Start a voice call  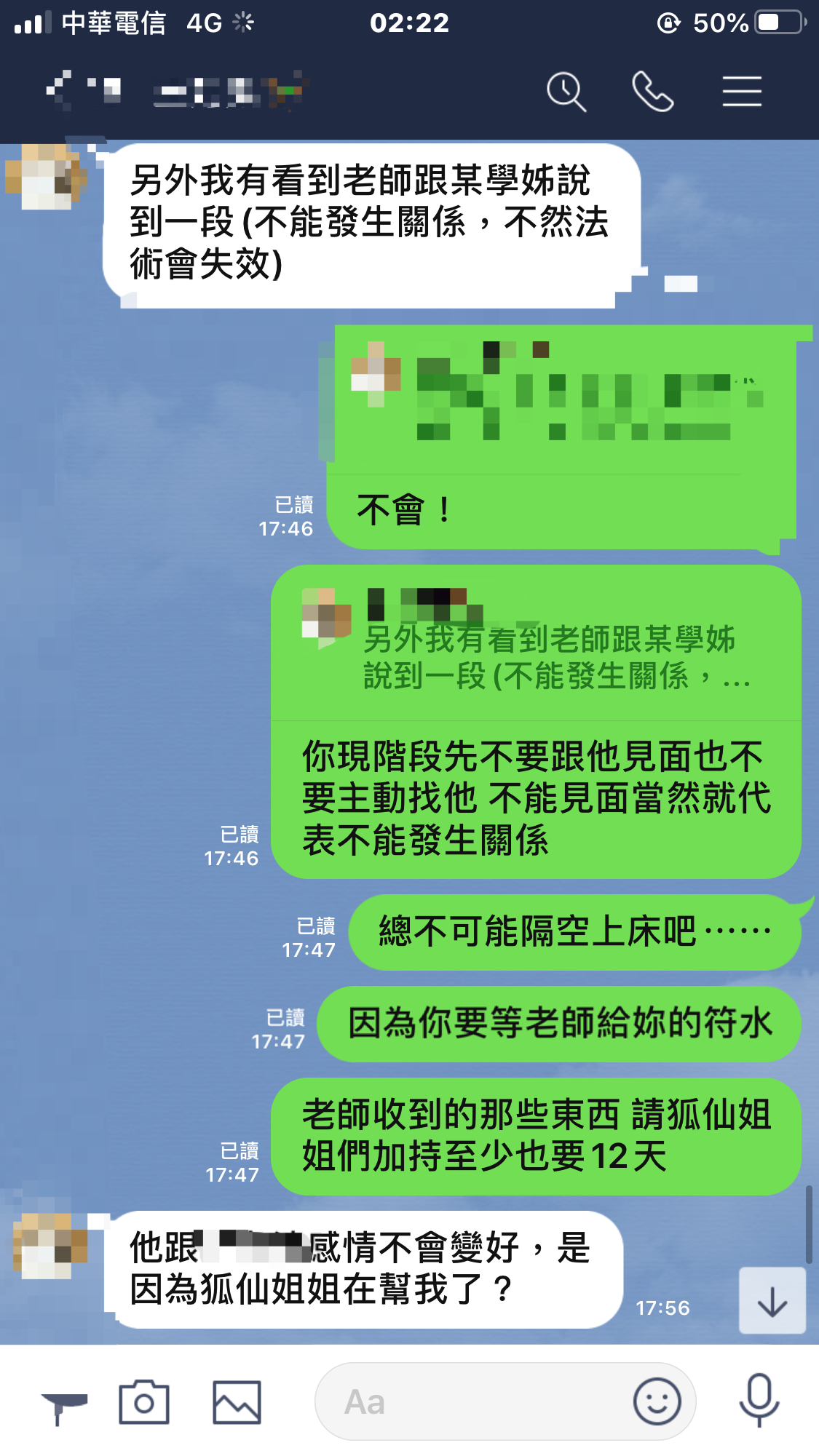(x=652, y=92)
